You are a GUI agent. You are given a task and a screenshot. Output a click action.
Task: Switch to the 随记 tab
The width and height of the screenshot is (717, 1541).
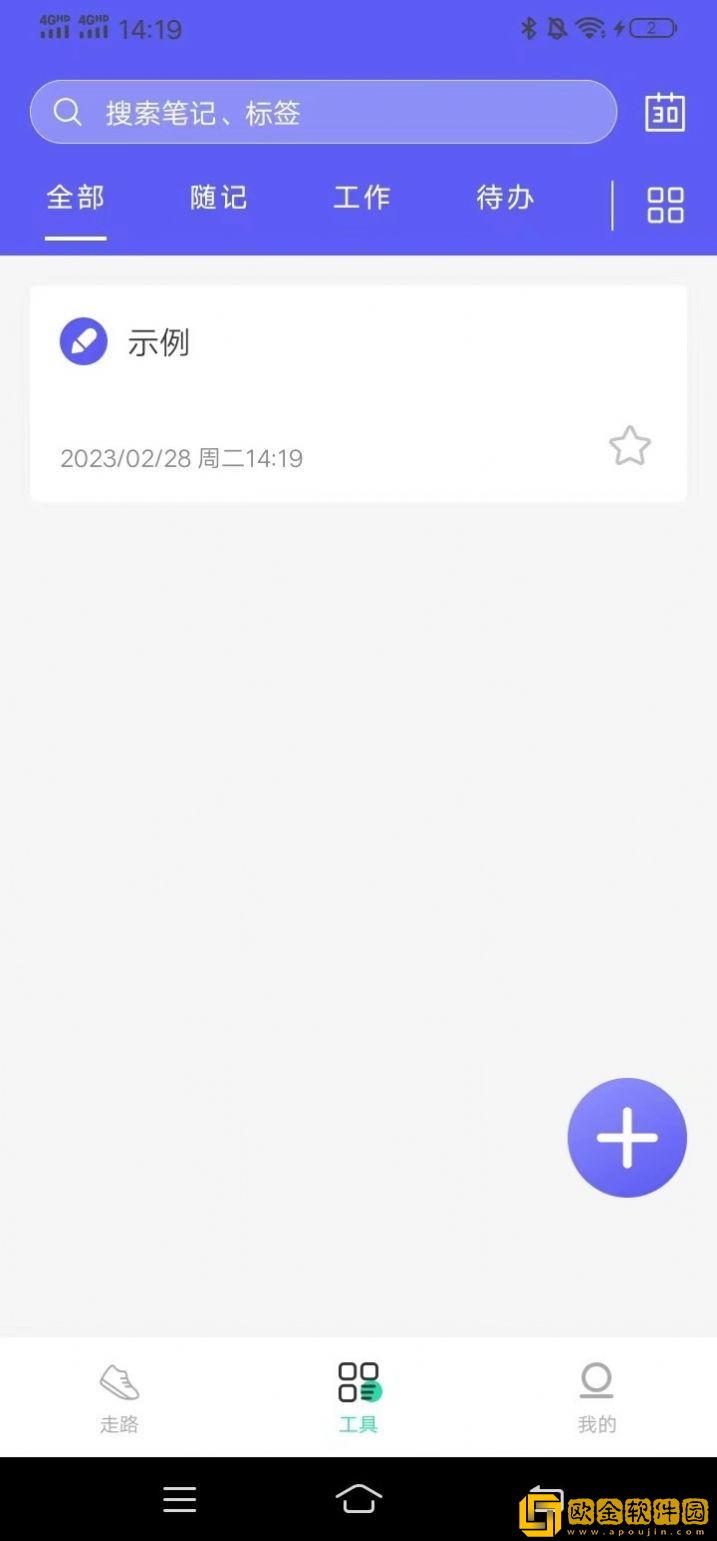click(x=218, y=198)
